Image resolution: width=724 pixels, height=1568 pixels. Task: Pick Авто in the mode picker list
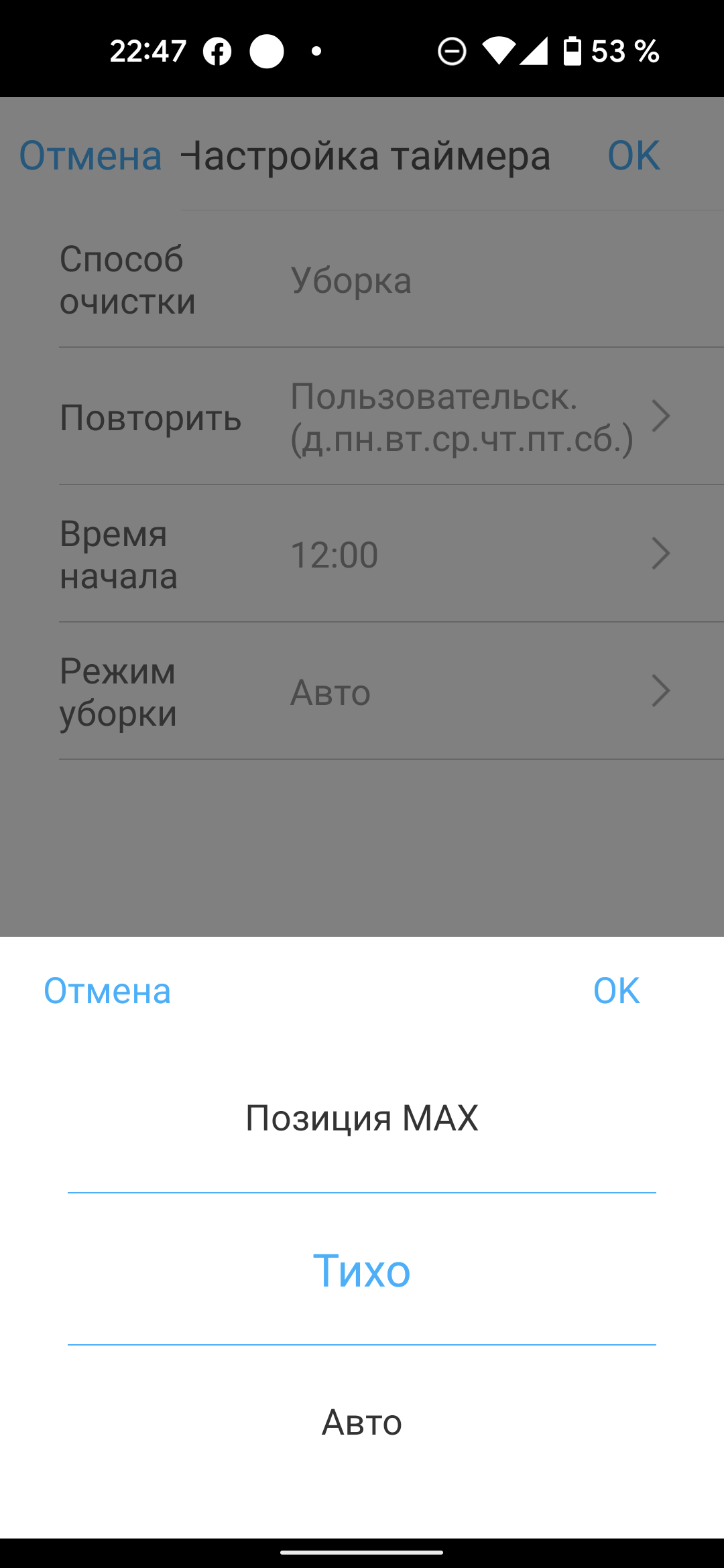tap(362, 1422)
